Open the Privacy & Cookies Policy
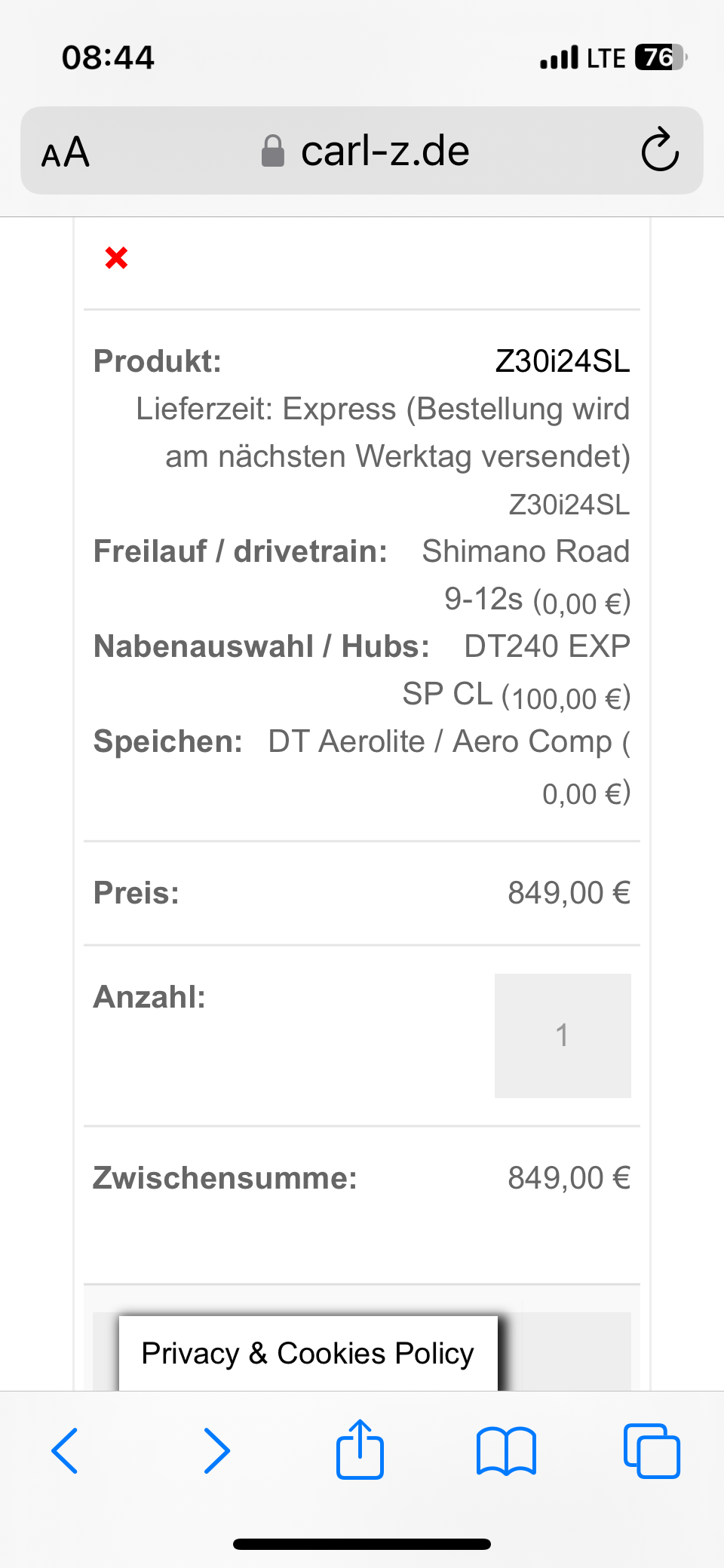 coord(308,1353)
